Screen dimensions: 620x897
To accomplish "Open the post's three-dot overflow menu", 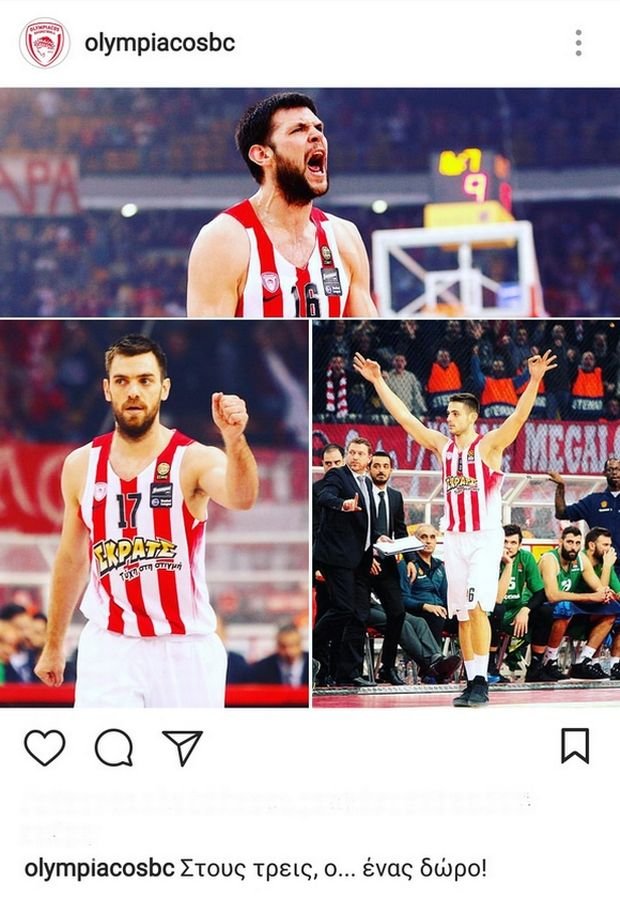I will [578, 43].
